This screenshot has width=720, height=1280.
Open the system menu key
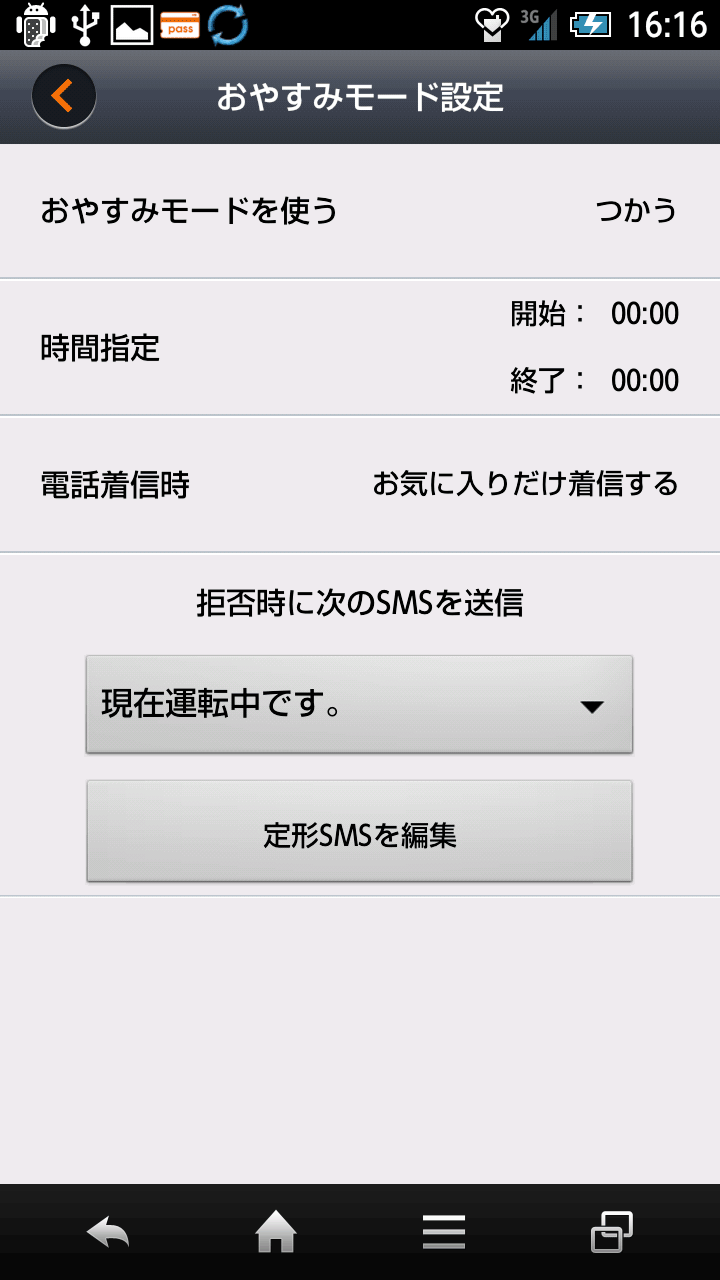tap(443, 1232)
